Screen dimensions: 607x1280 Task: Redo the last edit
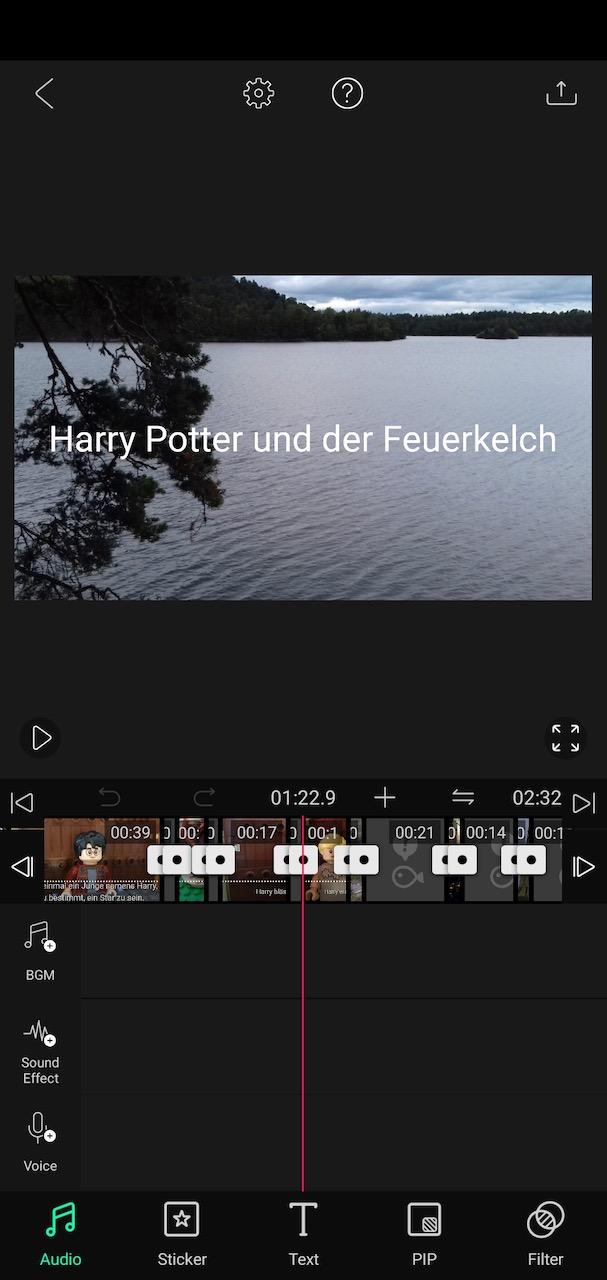pyautogui.click(x=204, y=797)
